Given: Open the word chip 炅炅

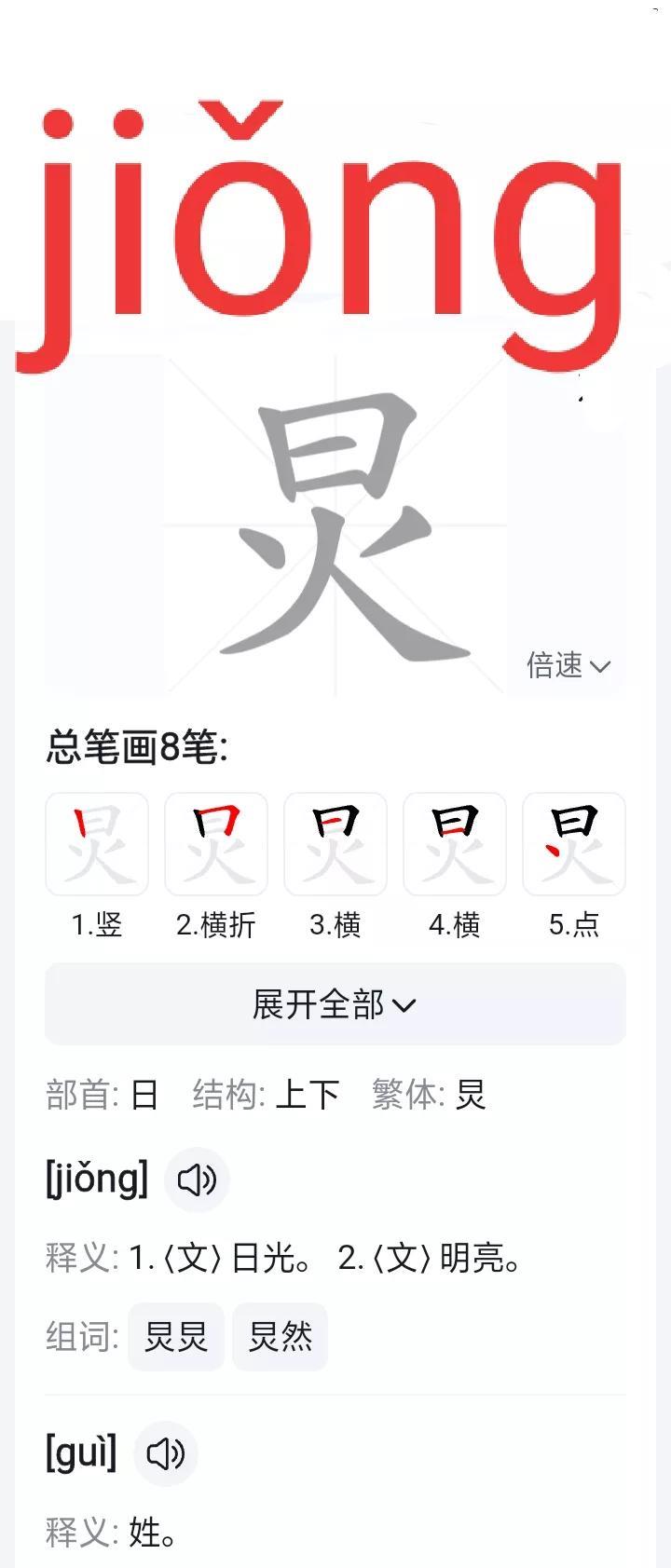Looking at the screenshot, I should tap(176, 1337).
